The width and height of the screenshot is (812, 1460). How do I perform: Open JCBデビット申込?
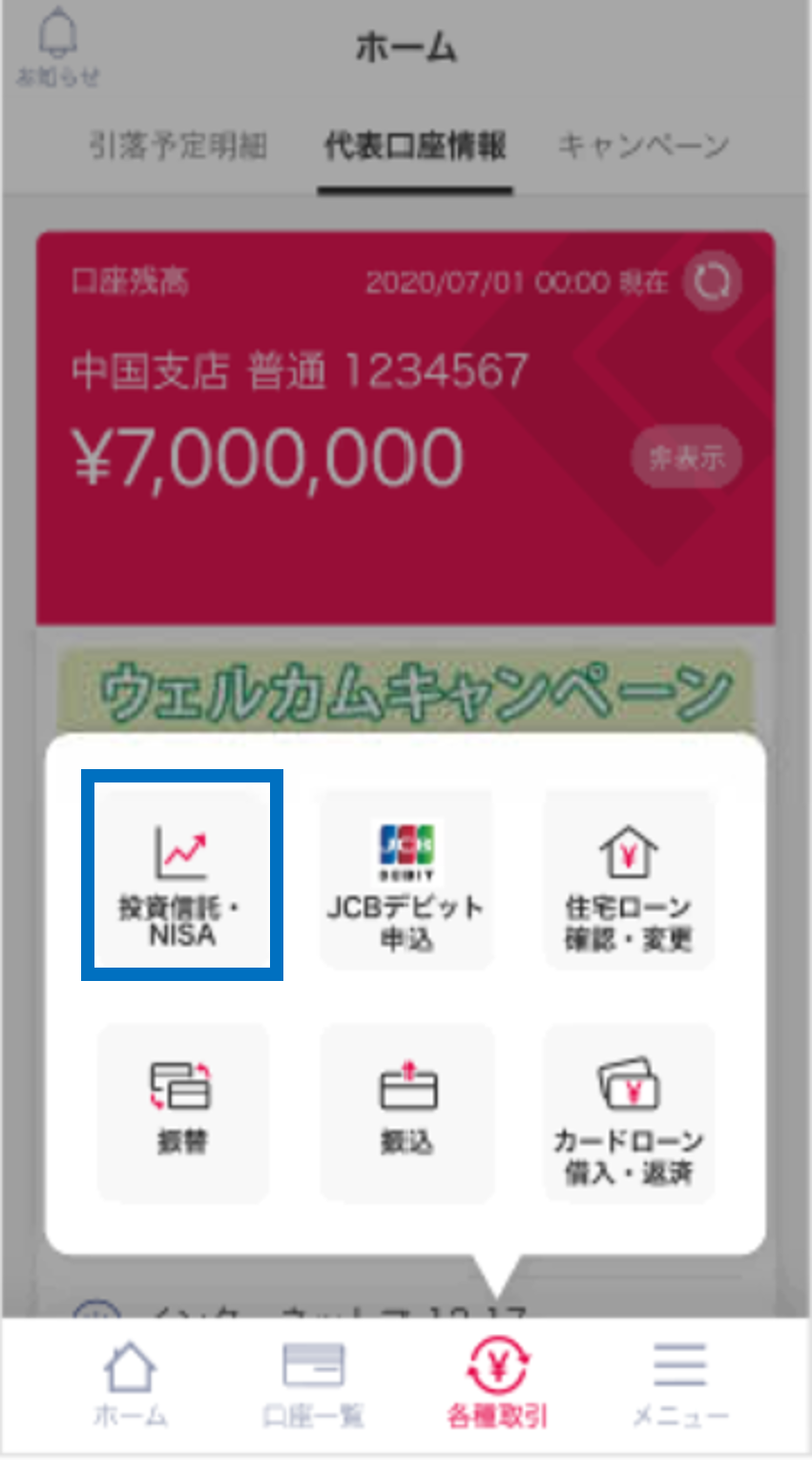406,879
